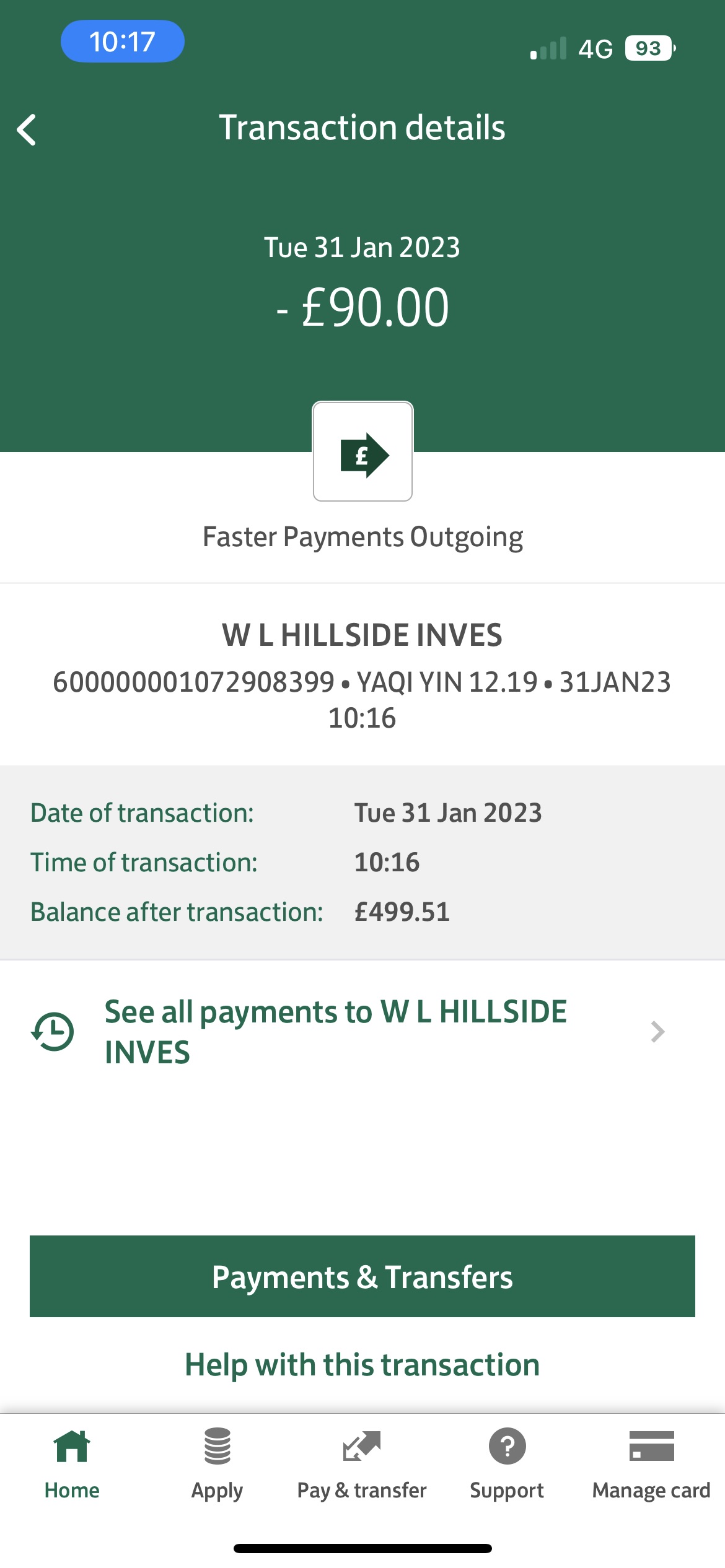
Task: Open the Support tab
Action: (x=507, y=1465)
